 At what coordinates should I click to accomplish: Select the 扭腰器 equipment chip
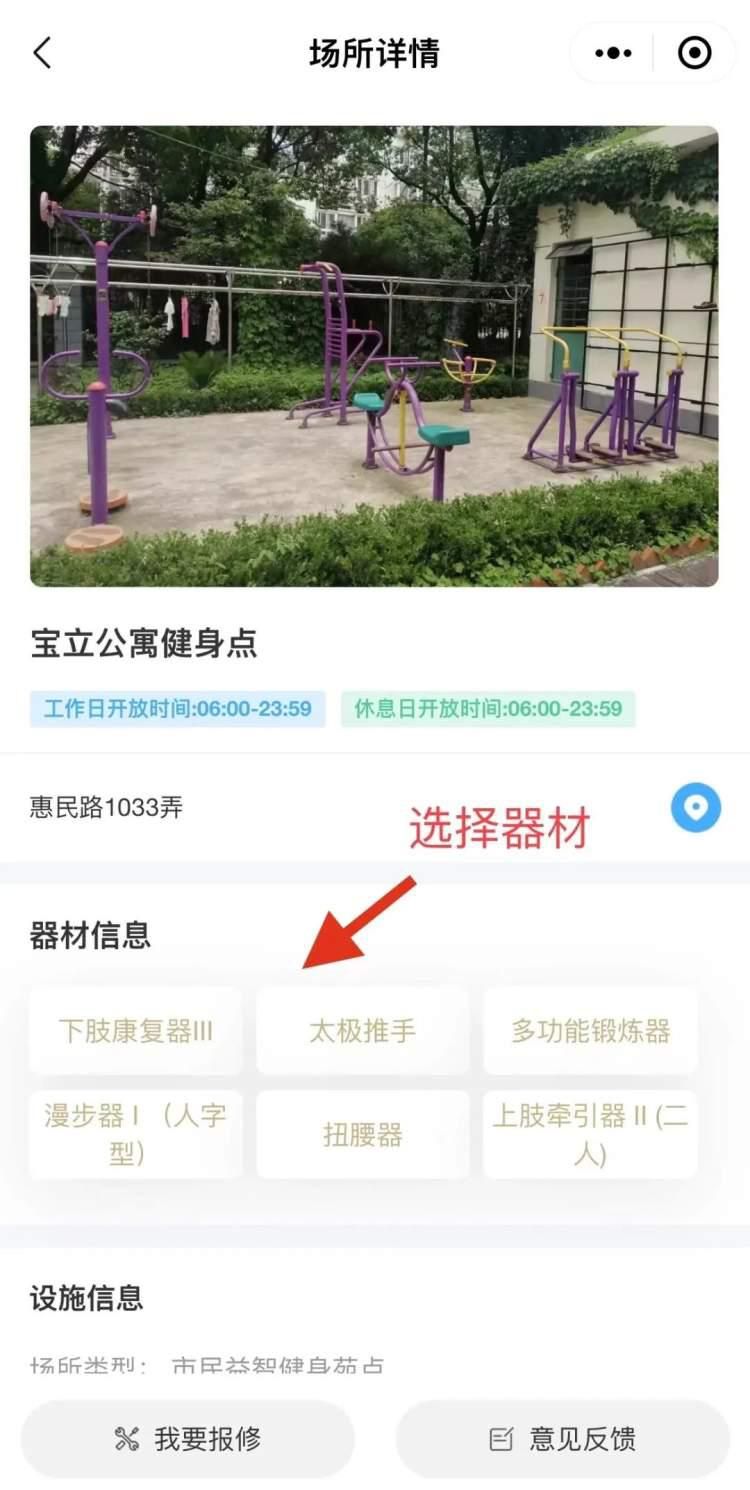tap(362, 1135)
